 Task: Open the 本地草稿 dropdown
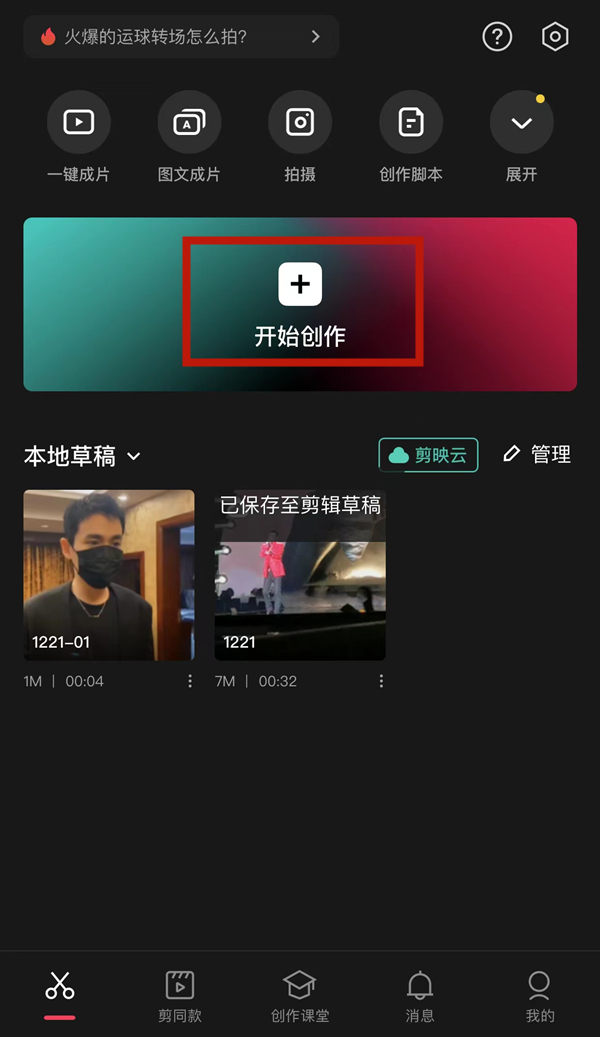click(x=82, y=456)
